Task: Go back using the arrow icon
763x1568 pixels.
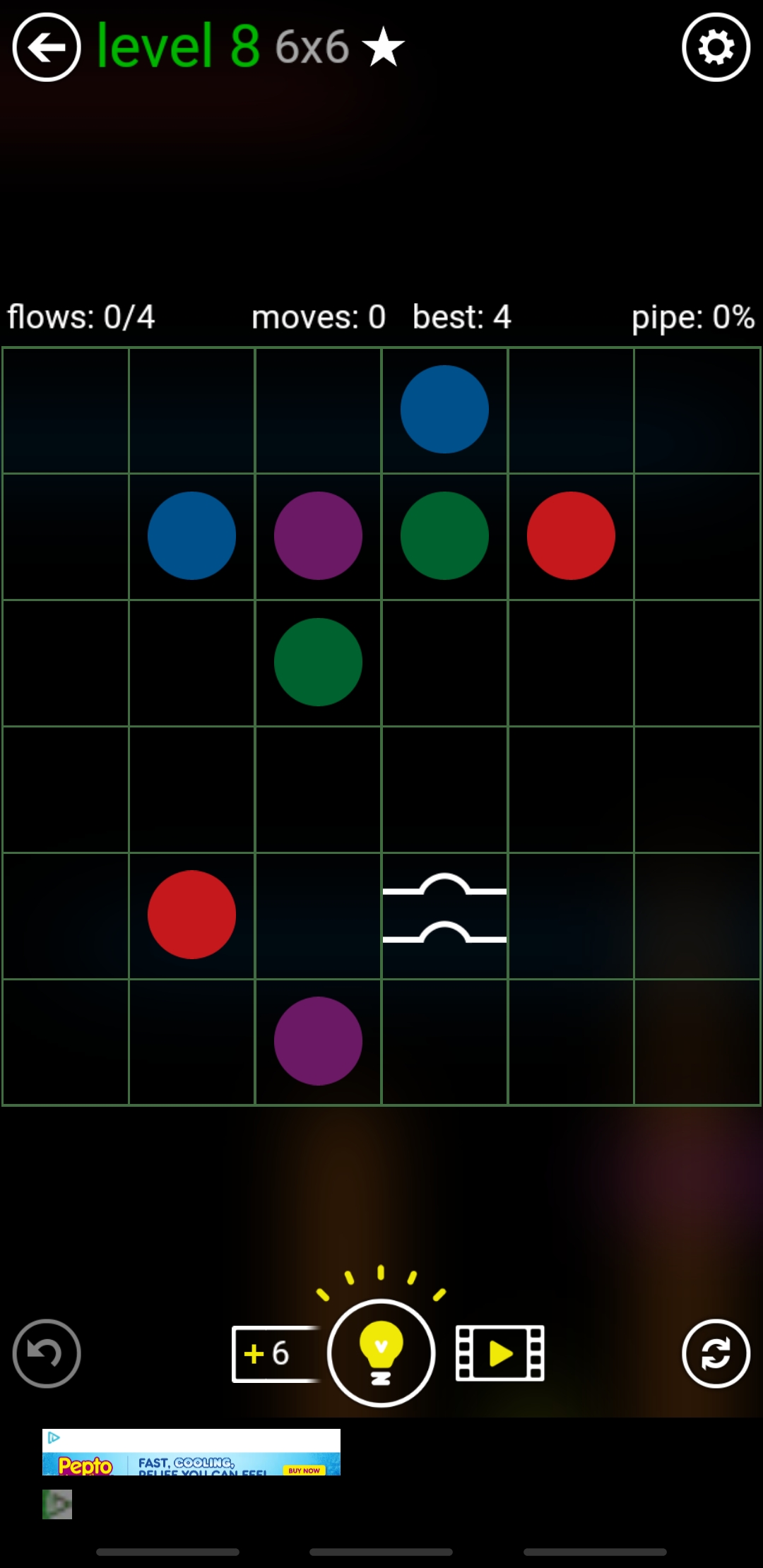Action: pos(47,47)
